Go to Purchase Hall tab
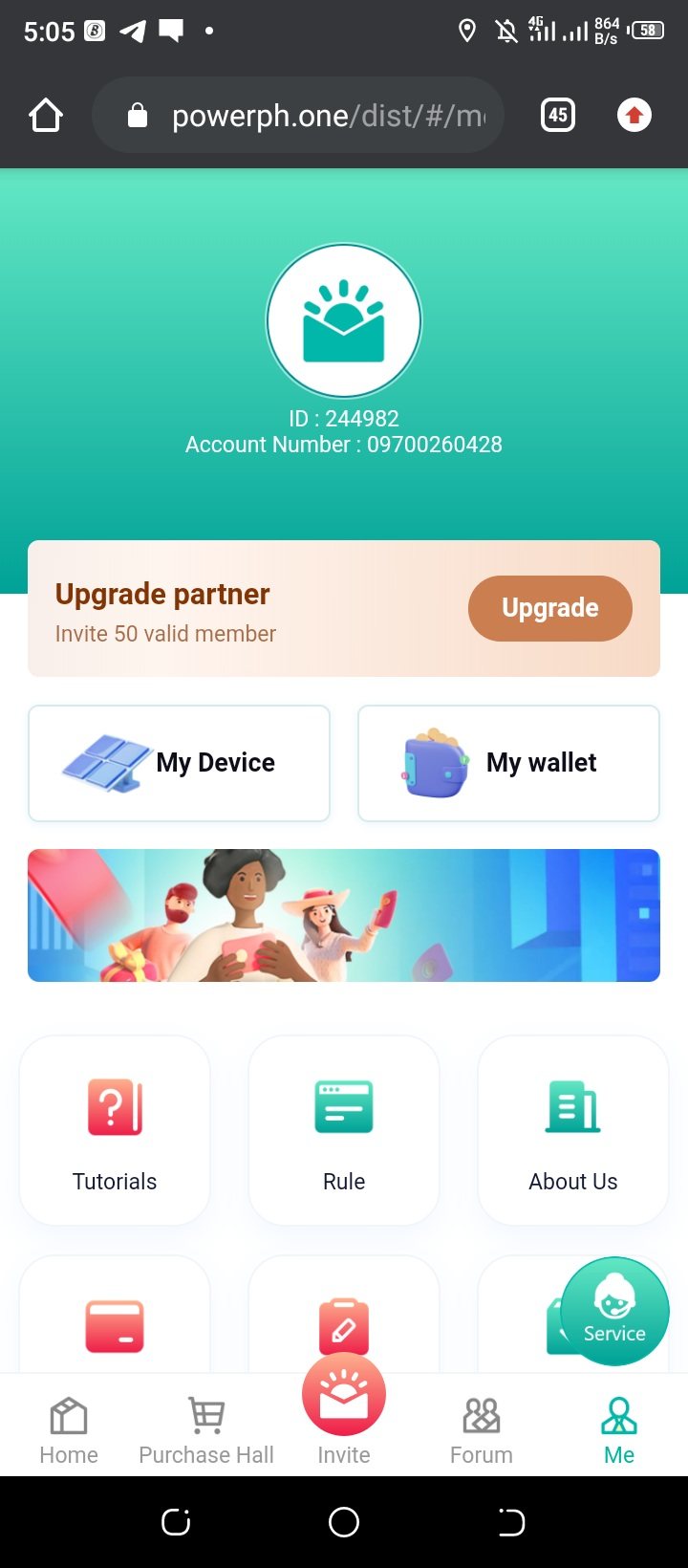 (206, 1430)
